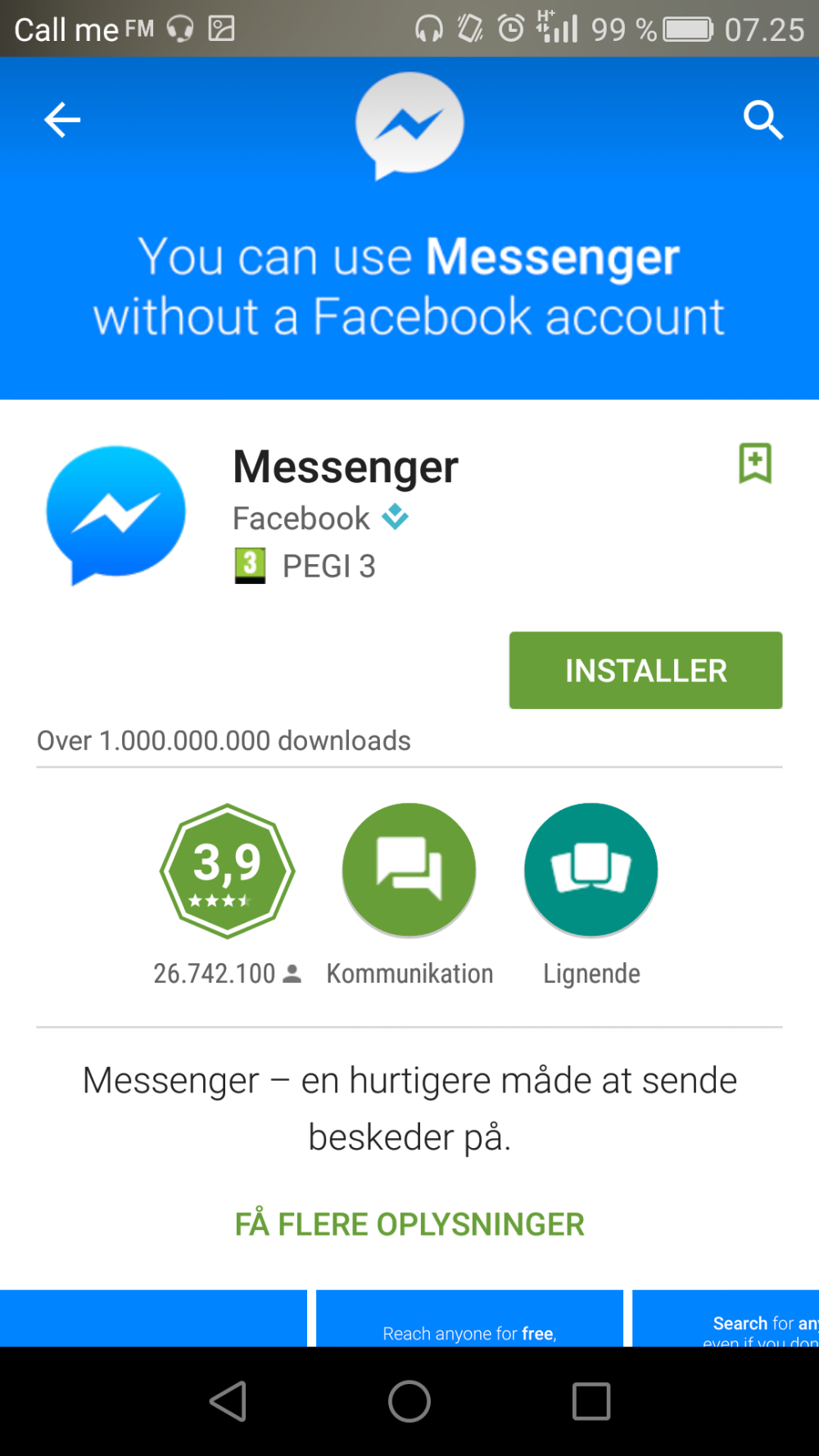The image size is (819, 1456).
Task: Show Lignende similar apps
Action: 590,870
